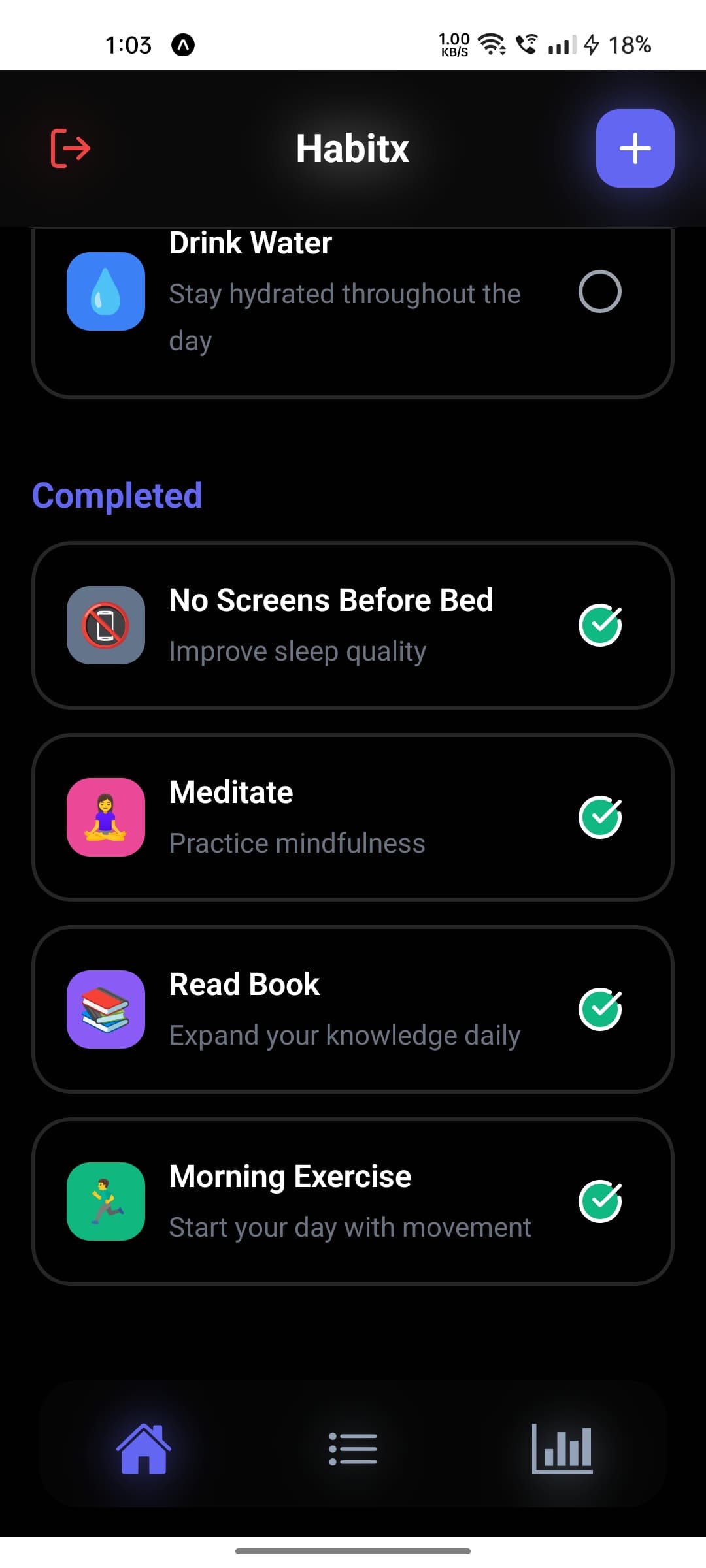The image size is (706, 1568).
Task: Tap the red logout icon
Action: click(x=71, y=148)
